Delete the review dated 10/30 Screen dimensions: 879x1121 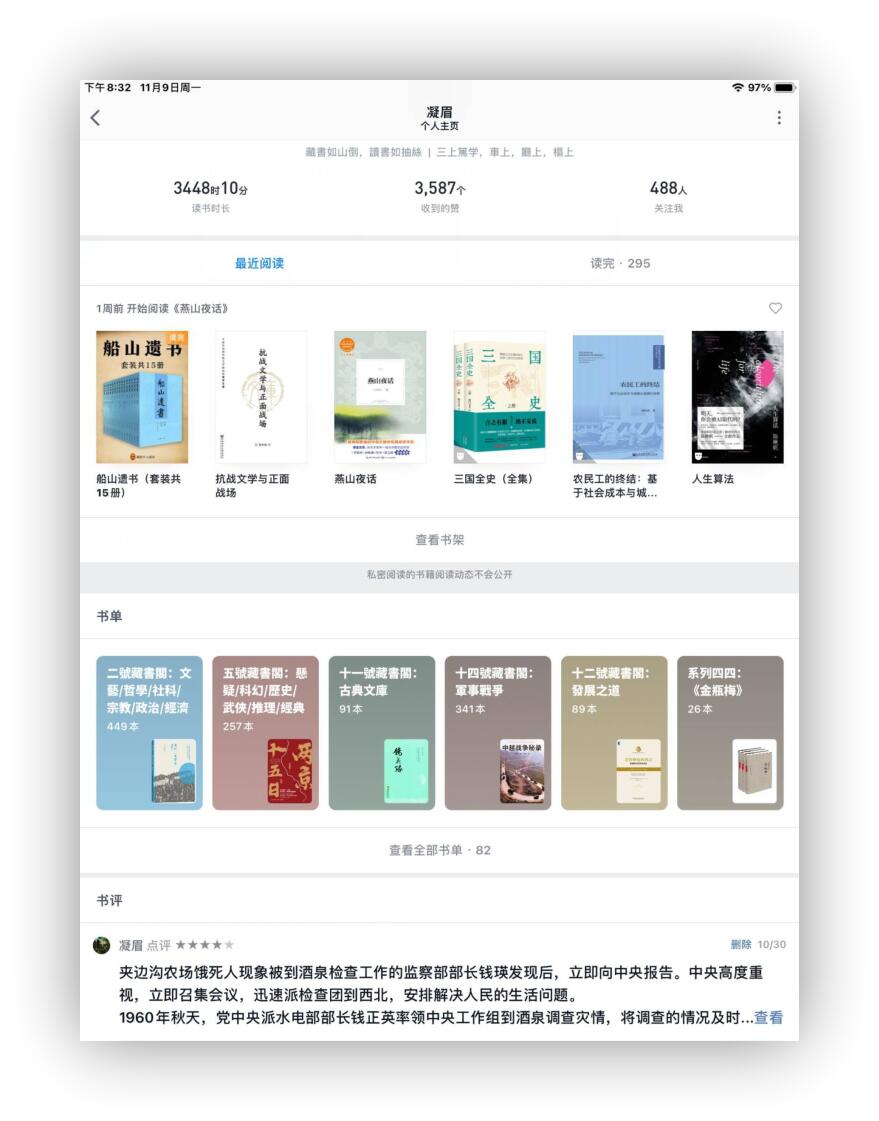(740, 944)
